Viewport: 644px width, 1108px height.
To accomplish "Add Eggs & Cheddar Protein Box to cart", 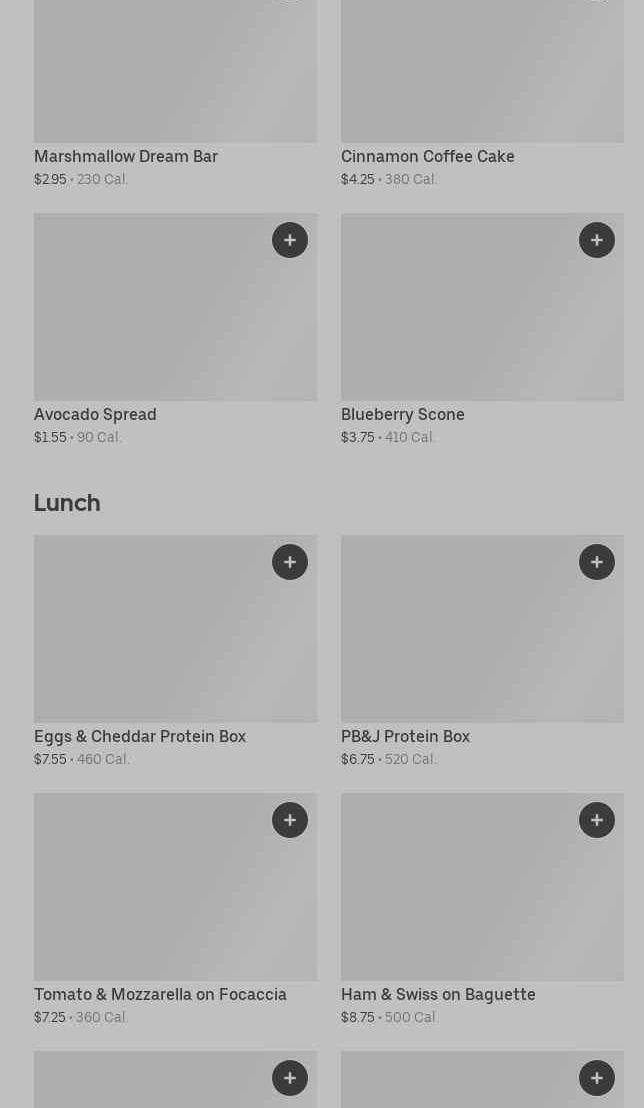I will (290, 562).
